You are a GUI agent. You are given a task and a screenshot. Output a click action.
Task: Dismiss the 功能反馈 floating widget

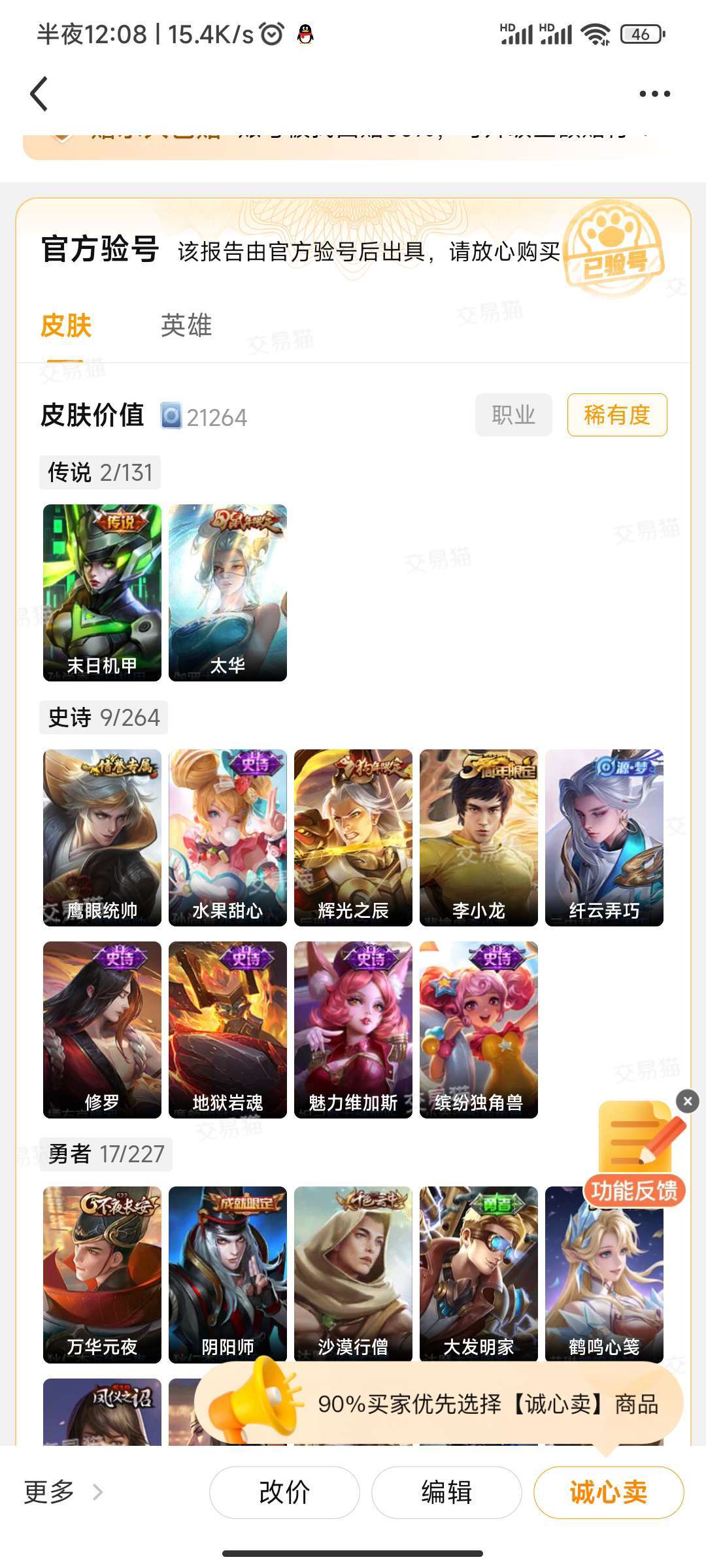687,1102
